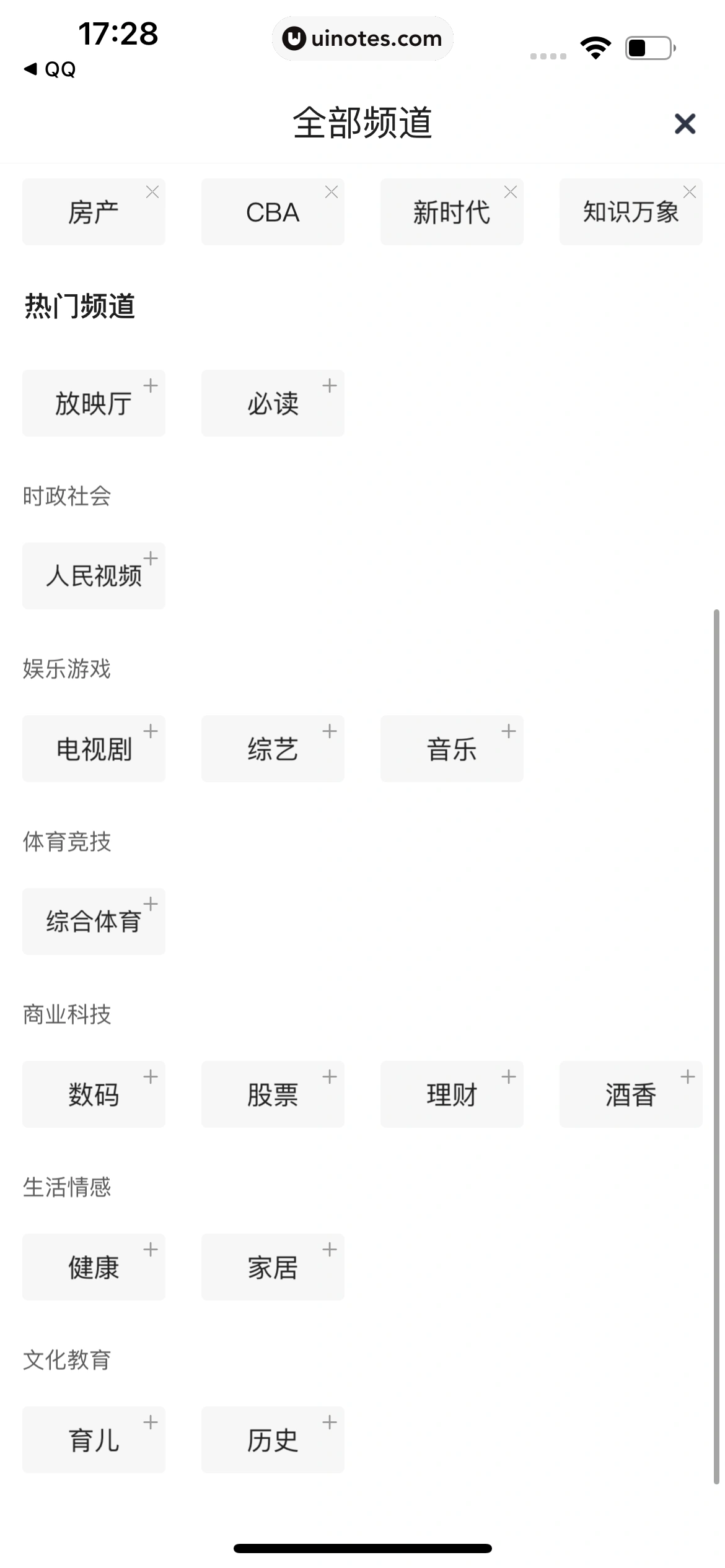Viewport: 725px width, 1568px height.
Task: Add 人民视频 using the plus icon
Action: (150, 559)
